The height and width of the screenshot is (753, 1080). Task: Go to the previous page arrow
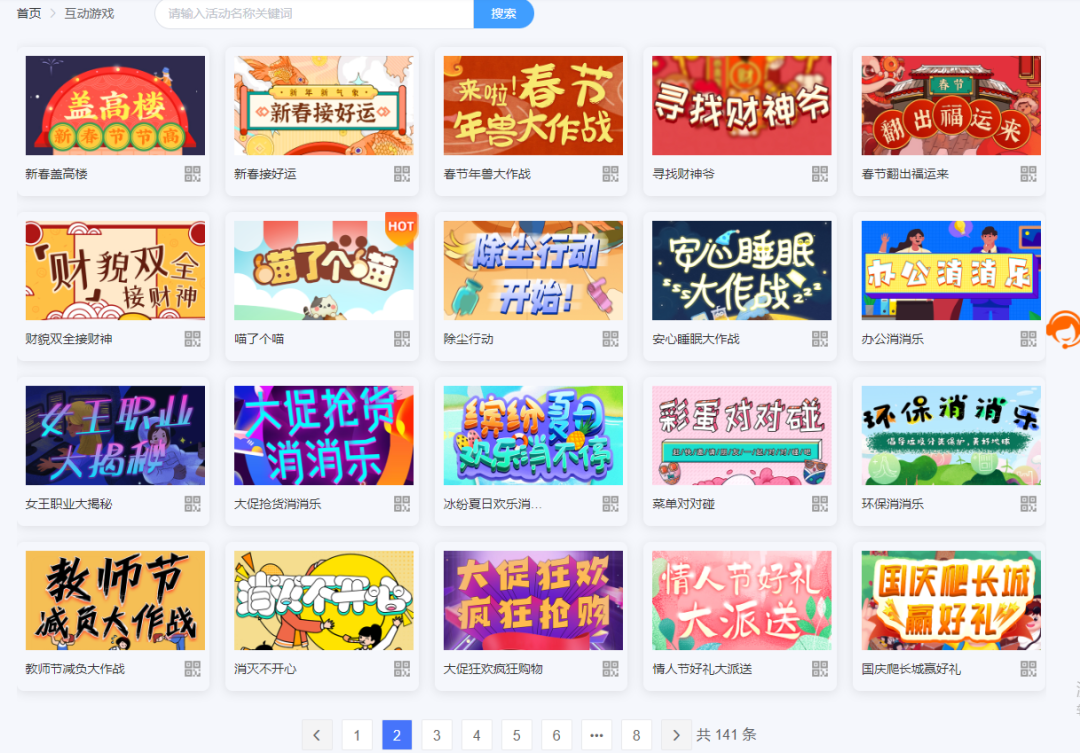click(317, 735)
